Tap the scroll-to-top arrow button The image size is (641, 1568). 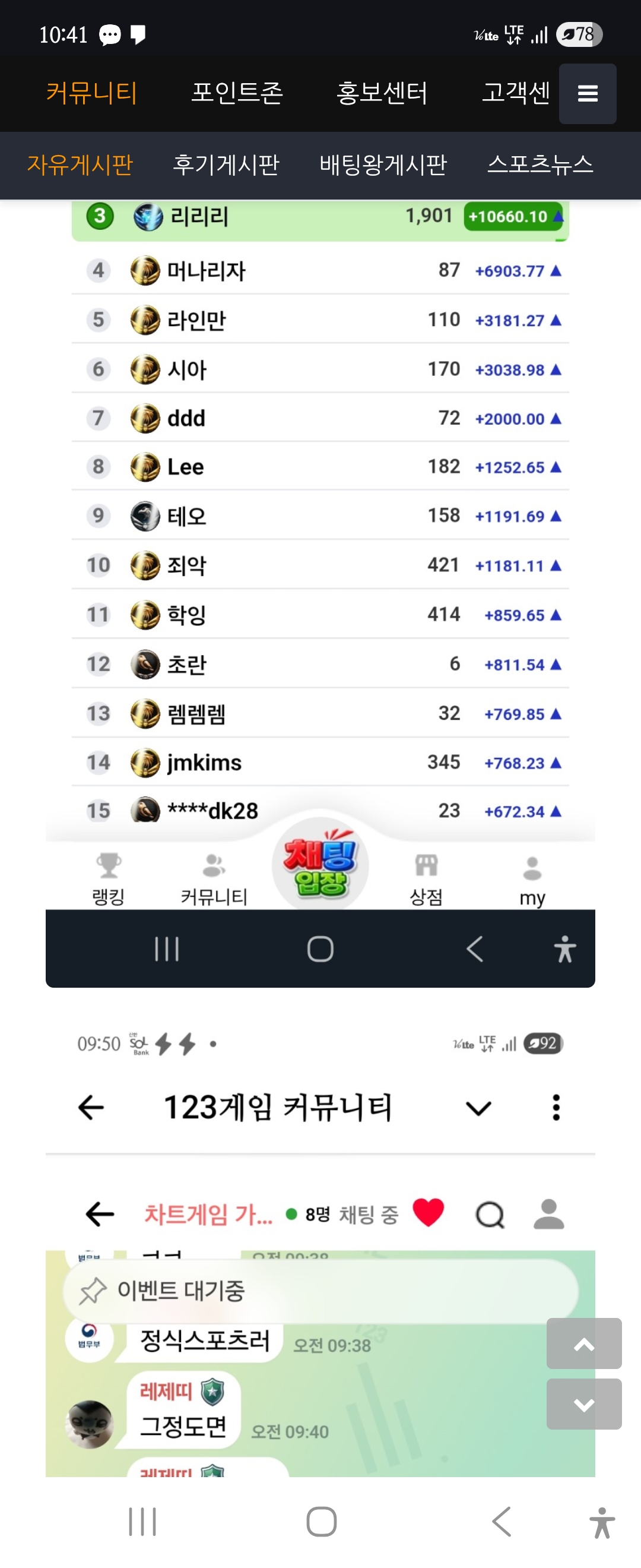tap(584, 1343)
